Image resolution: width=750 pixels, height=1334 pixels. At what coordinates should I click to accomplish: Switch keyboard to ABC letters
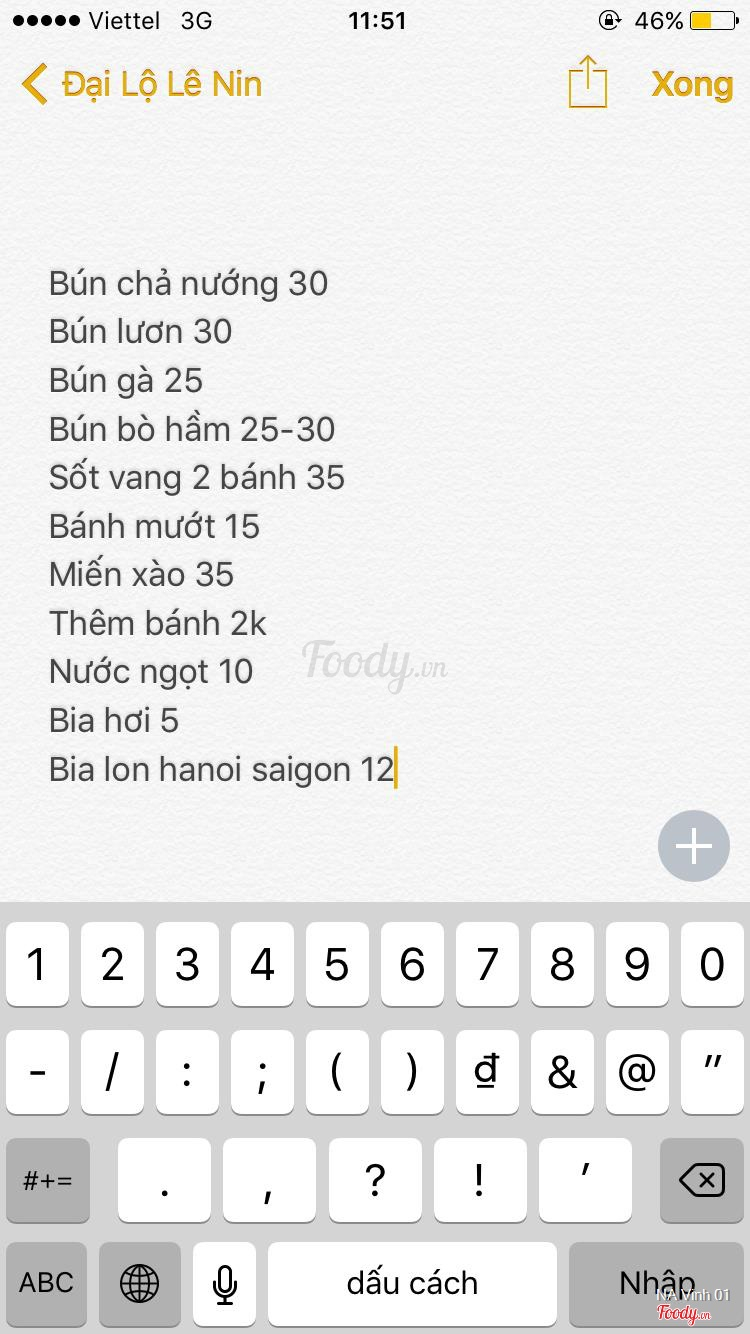(x=47, y=1284)
